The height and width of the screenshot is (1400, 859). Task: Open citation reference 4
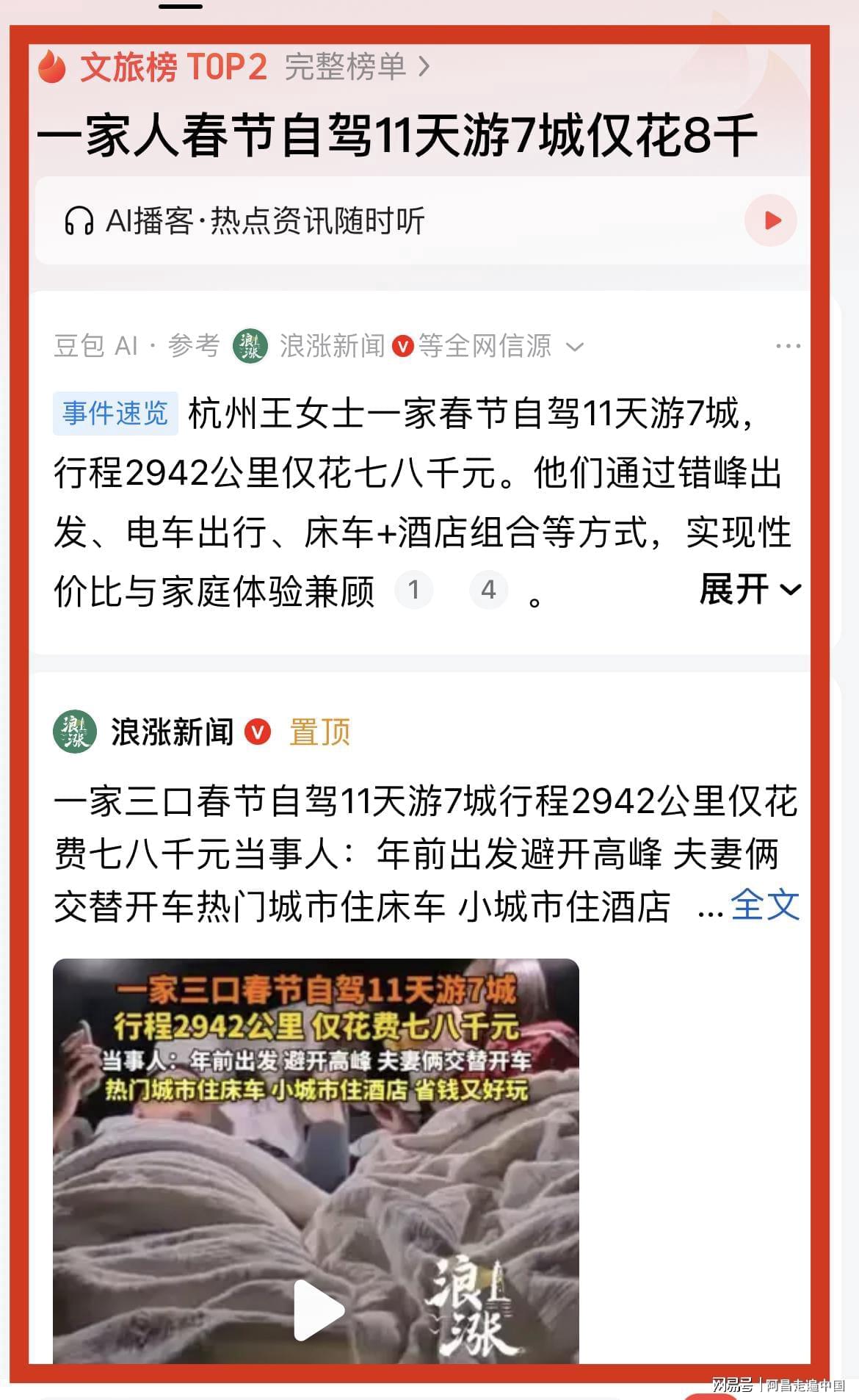488,590
